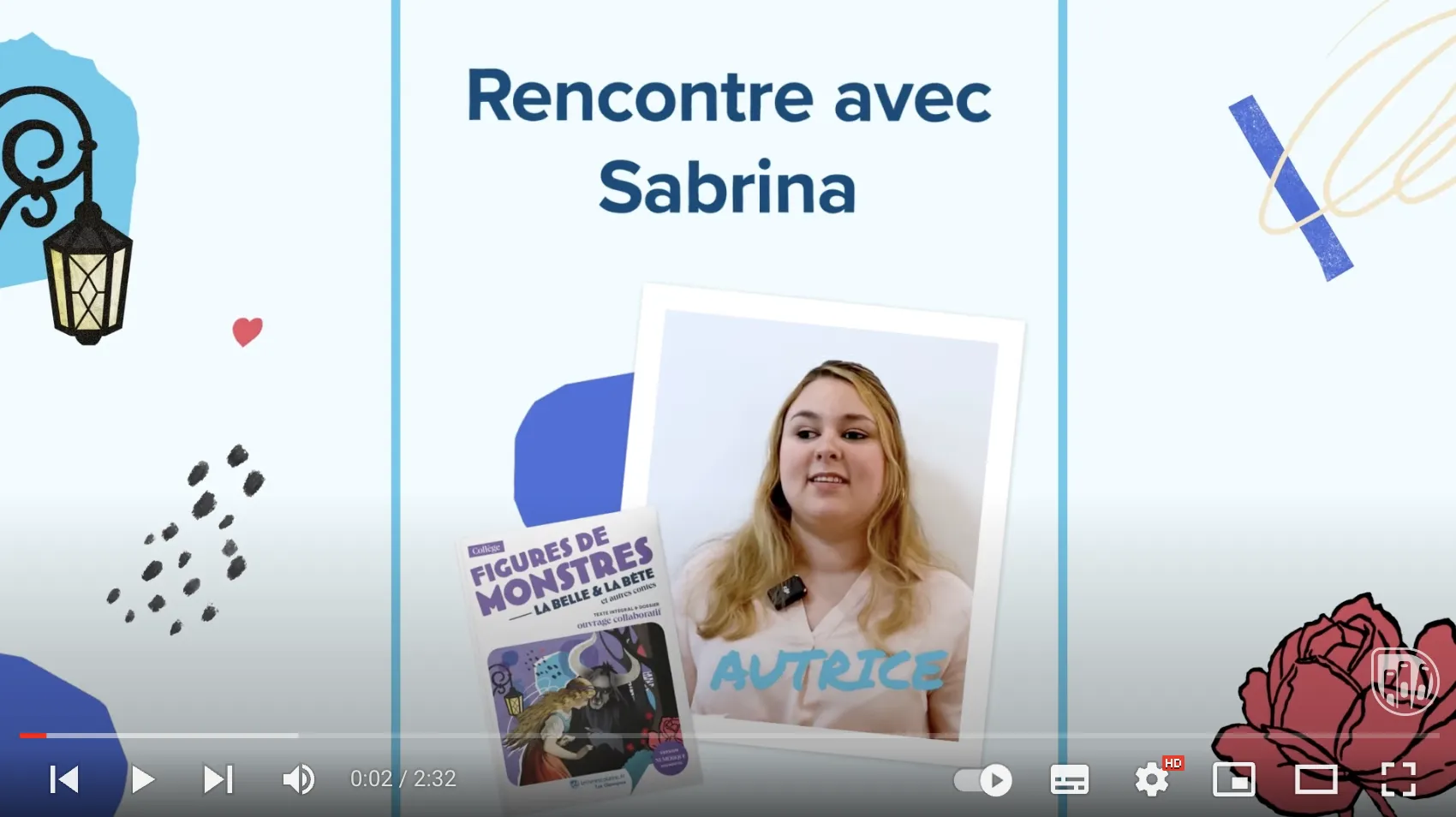
Task: Enter fullscreen mode
Action: (x=1398, y=780)
